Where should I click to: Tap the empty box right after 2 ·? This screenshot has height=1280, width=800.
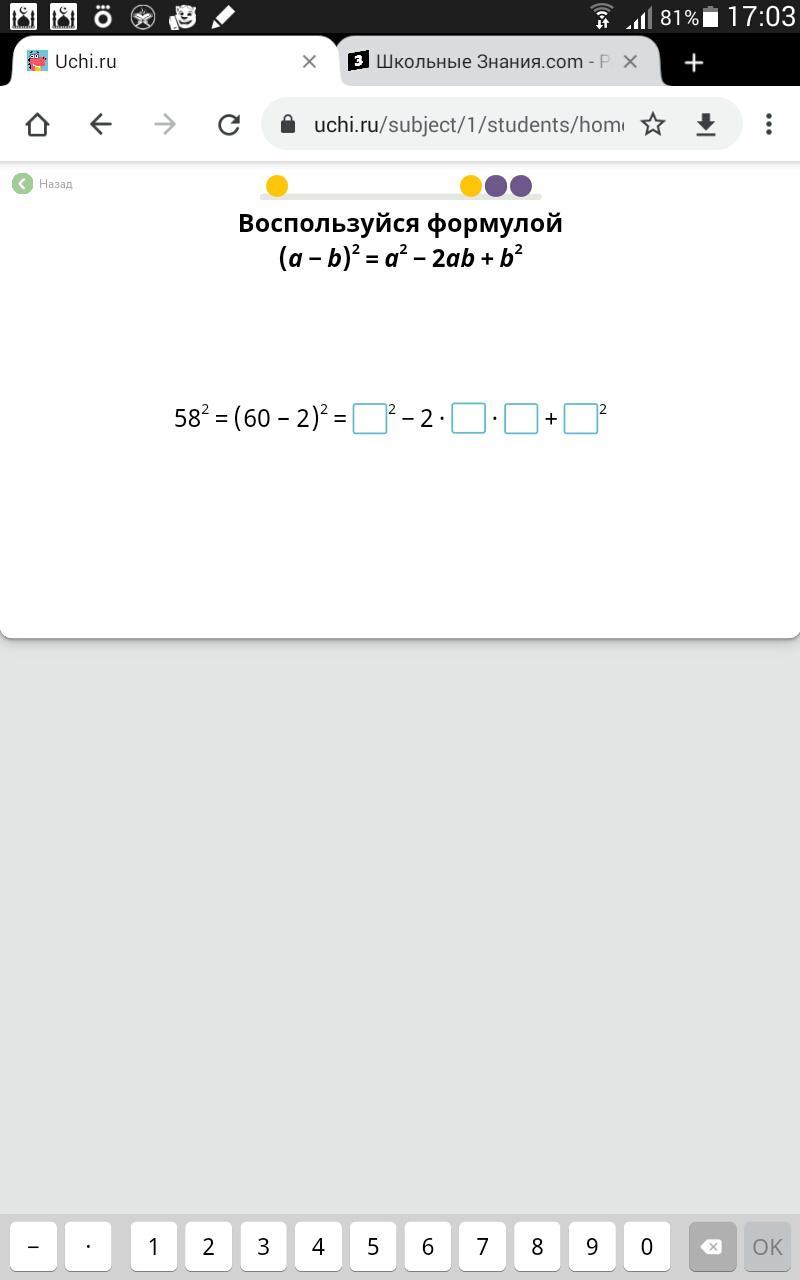point(468,418)
